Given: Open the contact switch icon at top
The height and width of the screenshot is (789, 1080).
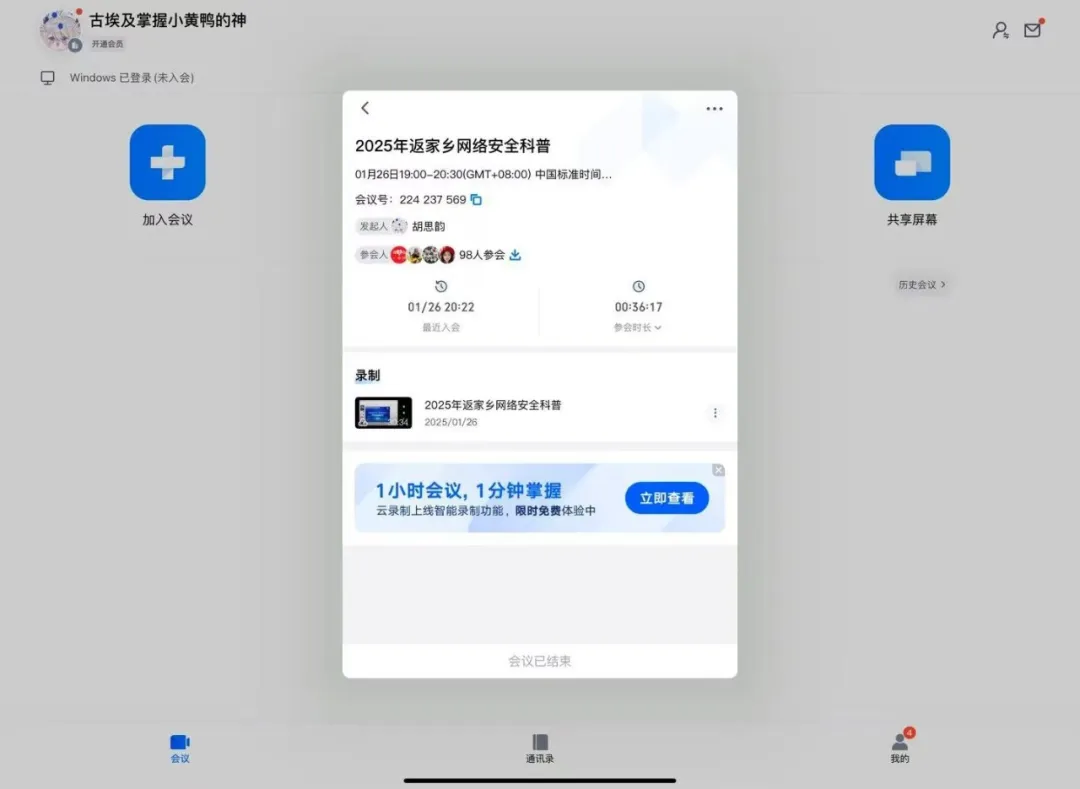Looking at the screenshot, I should [1000, 30].
